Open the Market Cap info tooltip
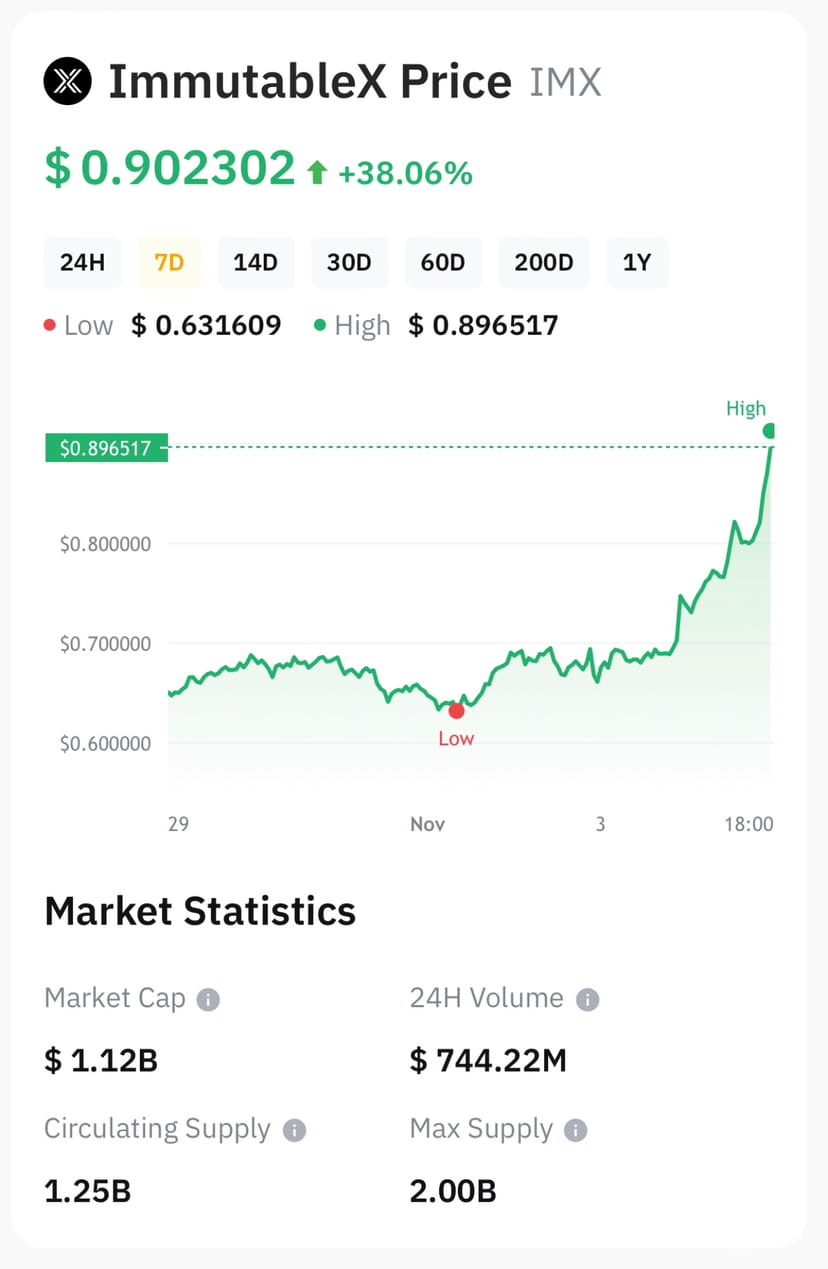 (x=208, y=998)
